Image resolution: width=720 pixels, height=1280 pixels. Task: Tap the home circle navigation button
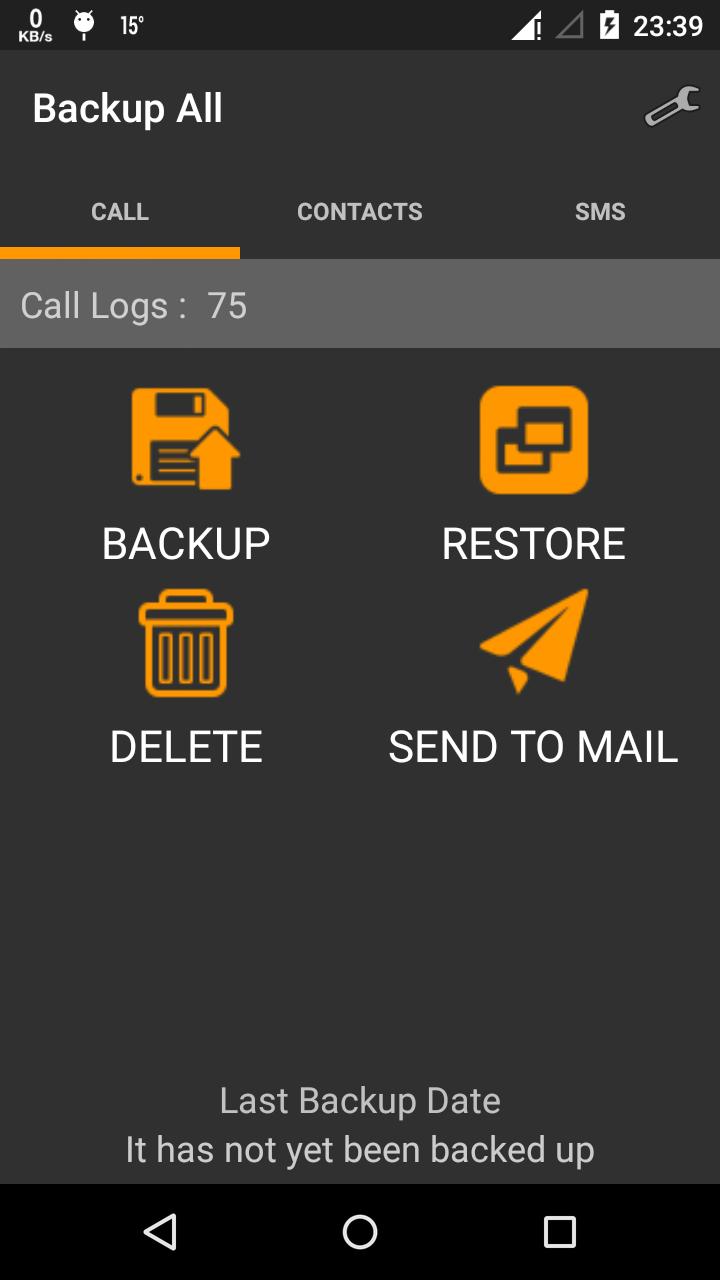pyautogui.click(x=360, y=1233)
